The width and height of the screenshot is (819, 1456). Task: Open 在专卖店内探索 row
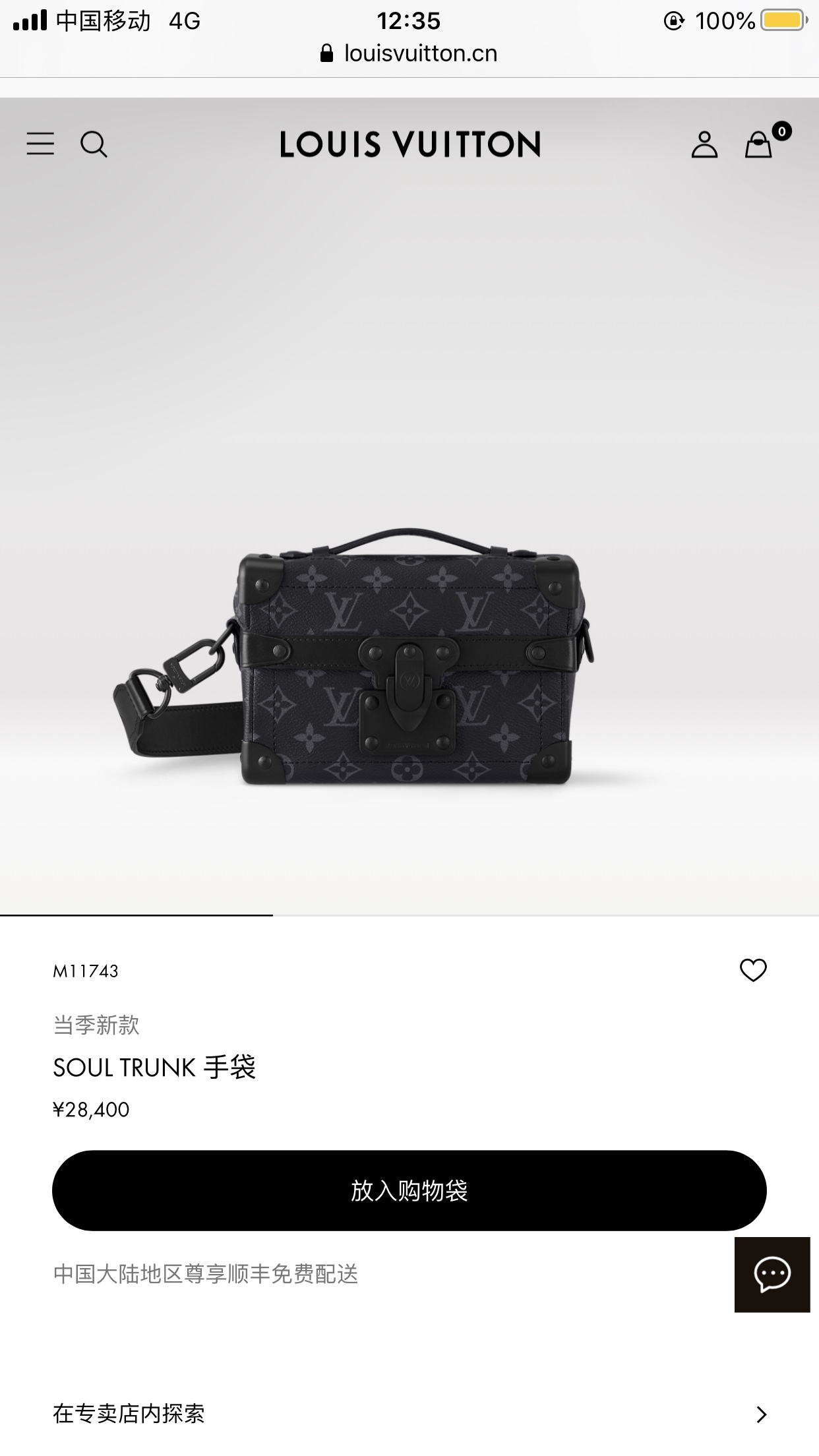[x=409, y=1414]
